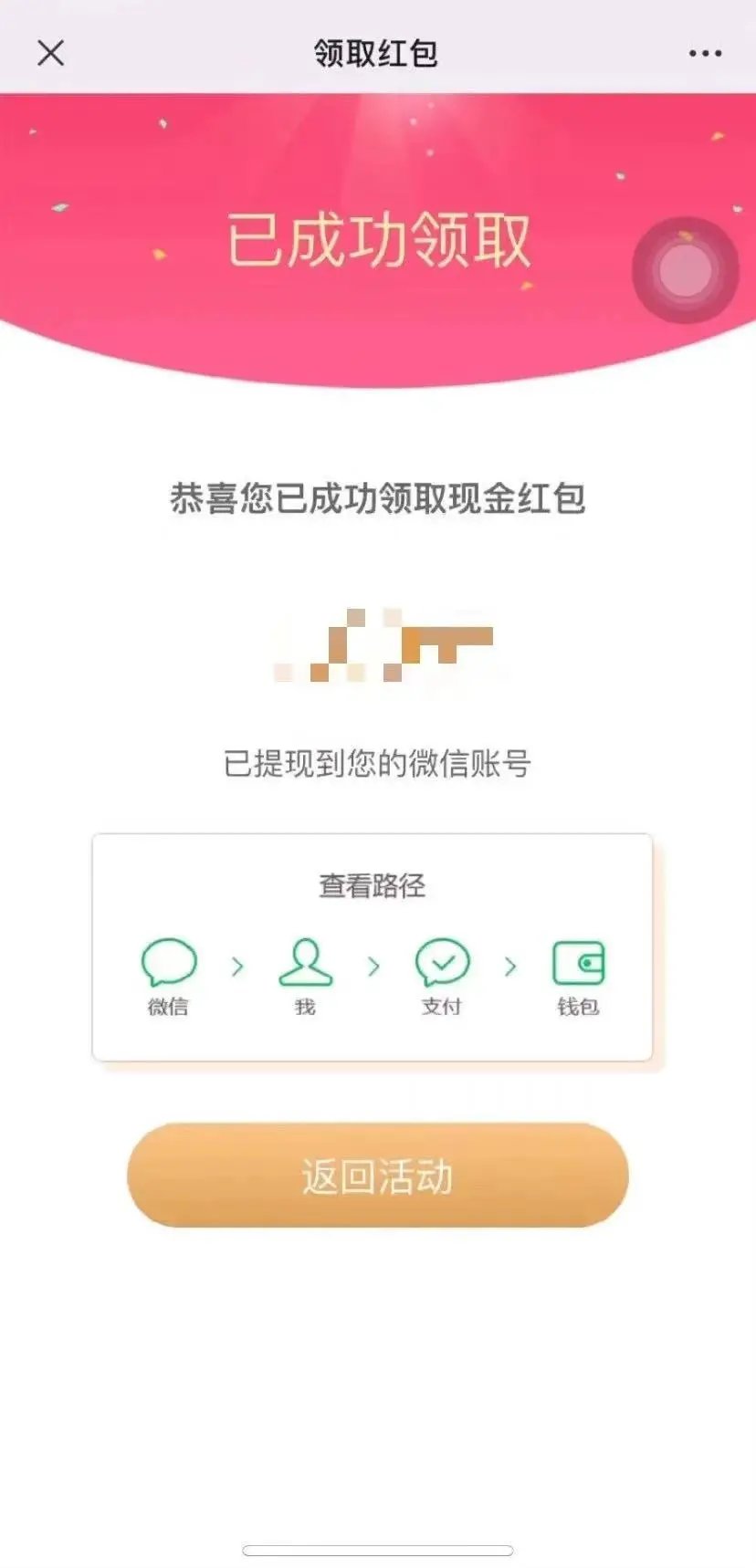Tap the 返回活动 button
Image resolution: width=756 pixels, height=1568 pixels.
(x=377, y=1176)
